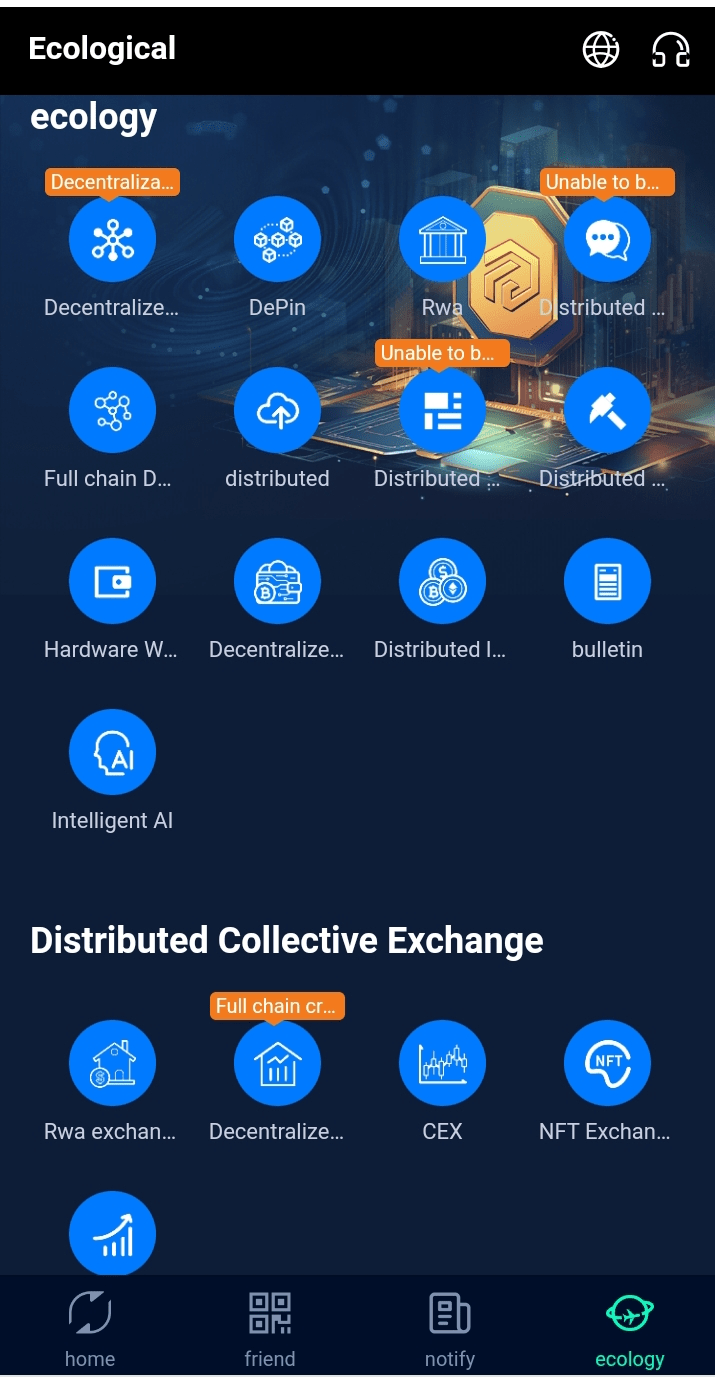Contact customer support via headset icon

[670, 49]
